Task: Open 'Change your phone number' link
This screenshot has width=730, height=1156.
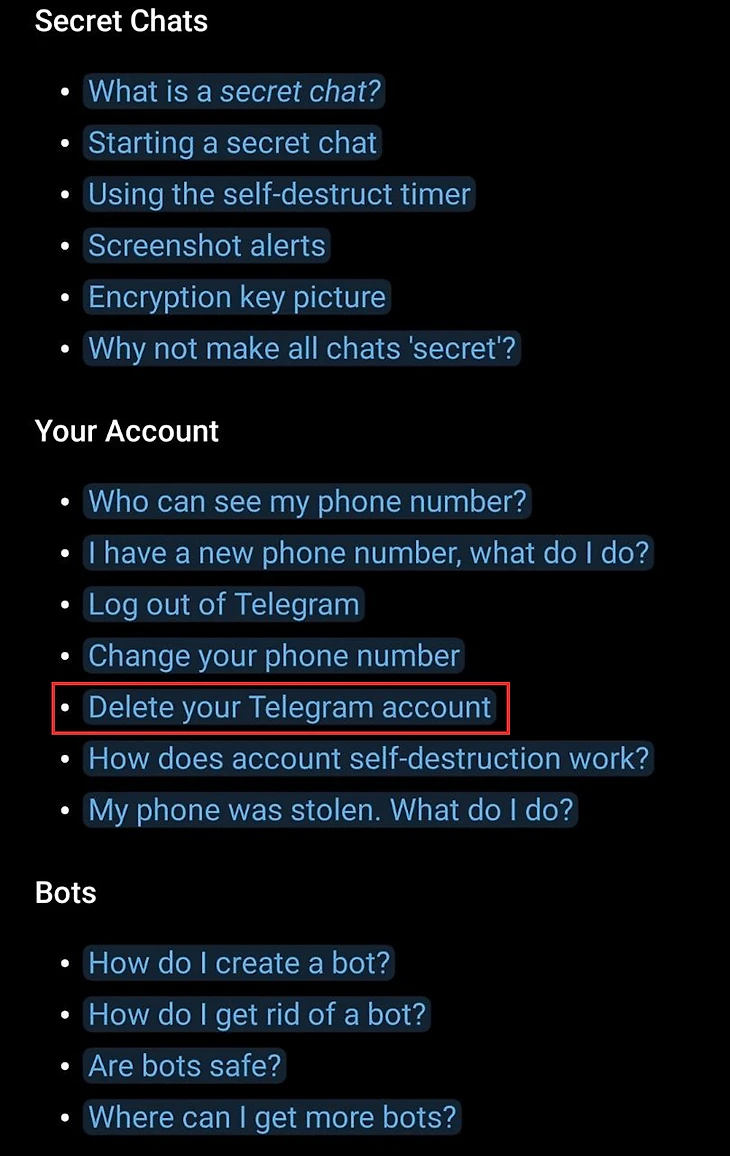Action: click(x=274, y=656)
